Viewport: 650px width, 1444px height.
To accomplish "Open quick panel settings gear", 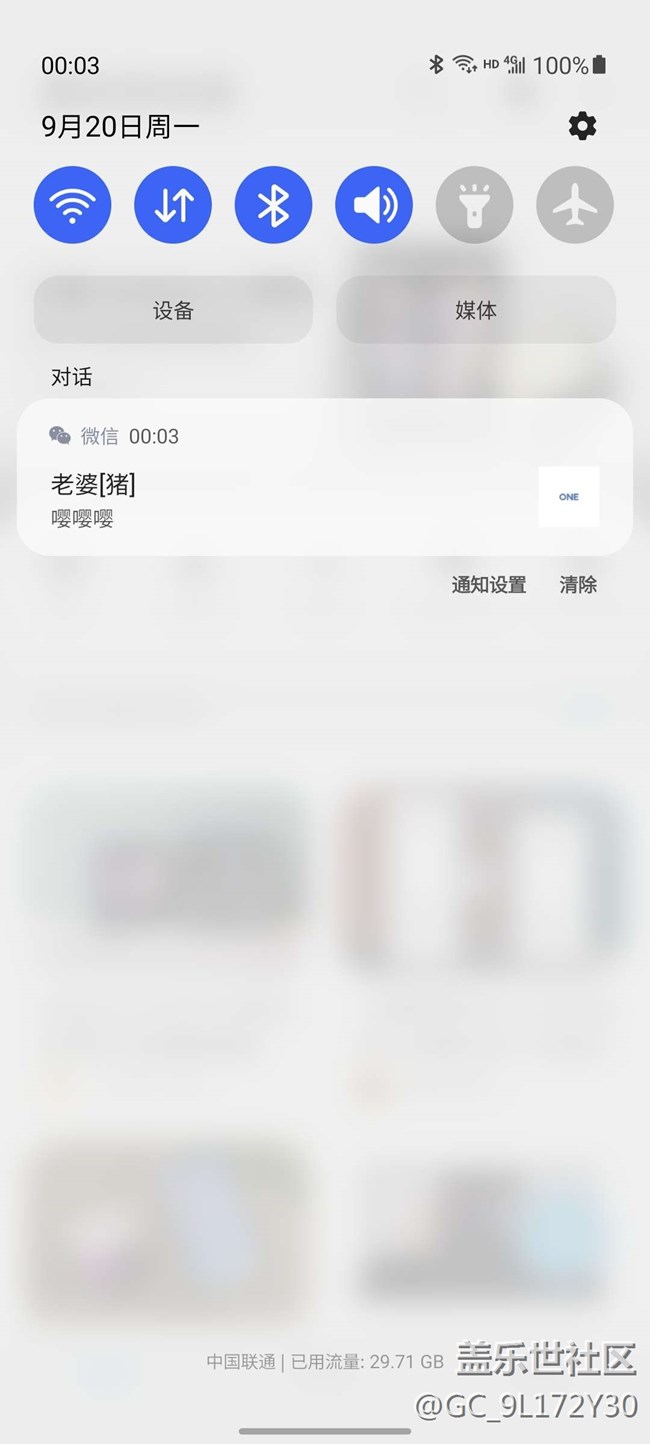I will [x=582, y=126].
